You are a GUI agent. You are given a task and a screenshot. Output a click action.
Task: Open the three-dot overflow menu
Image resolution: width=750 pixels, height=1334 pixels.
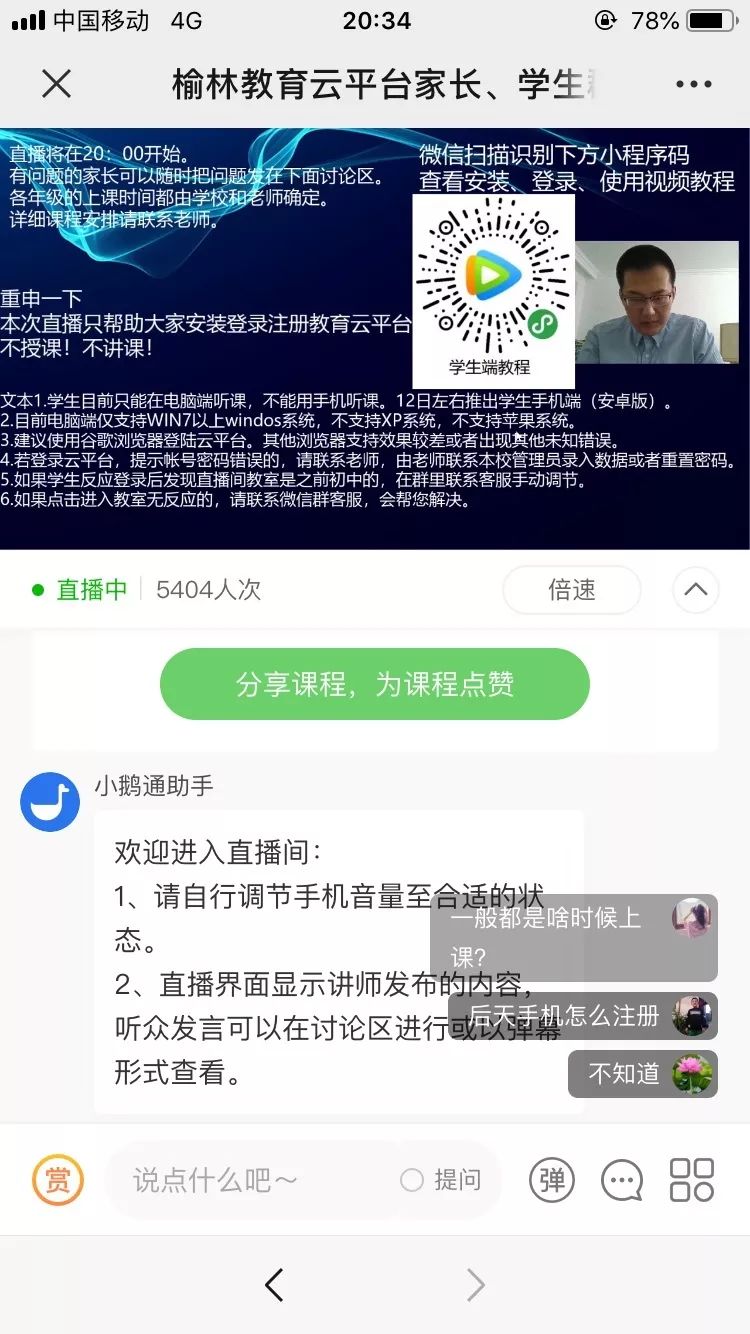(694, 84)
